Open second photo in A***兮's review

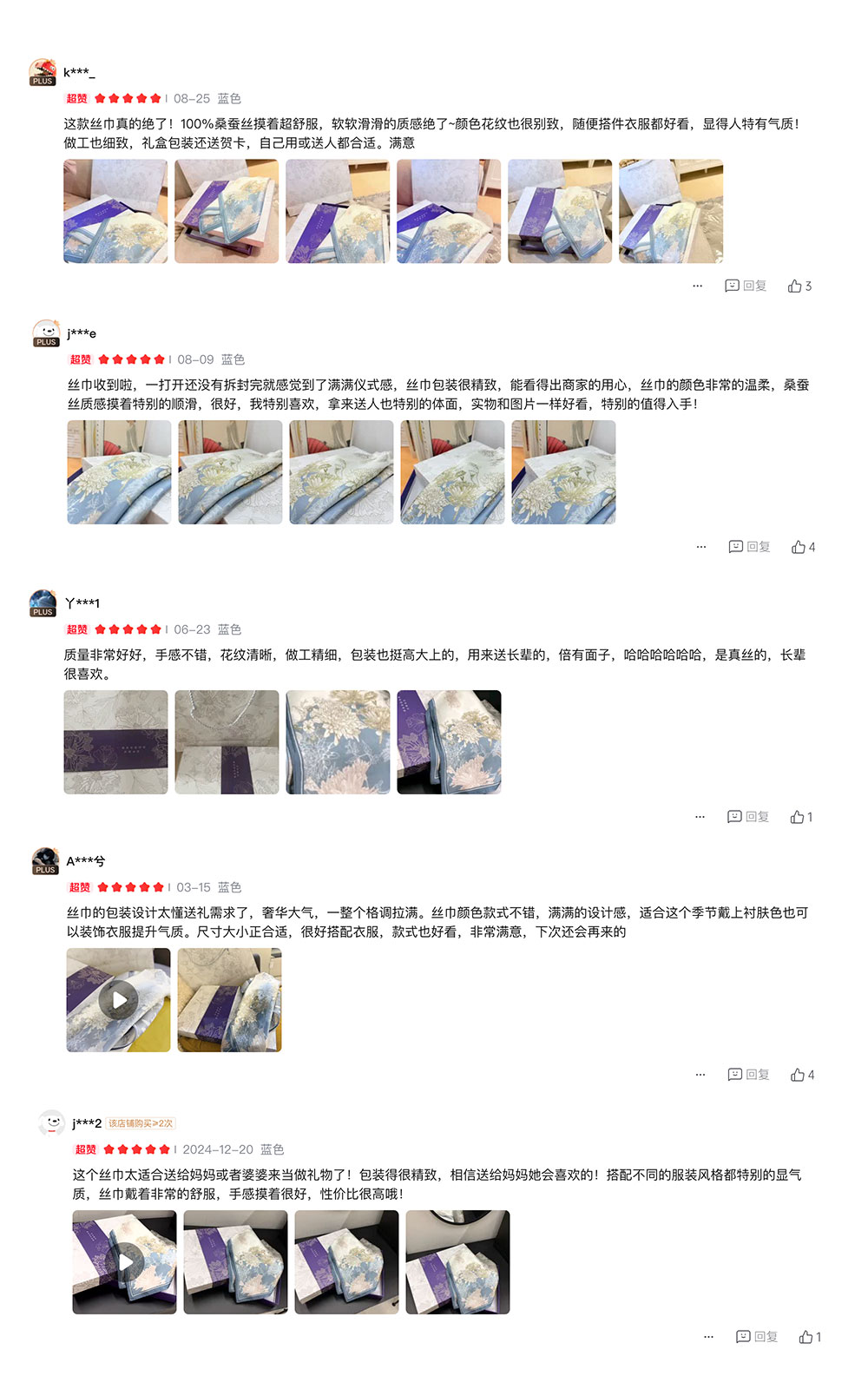pyautogui.click(x=229, y=1000)
